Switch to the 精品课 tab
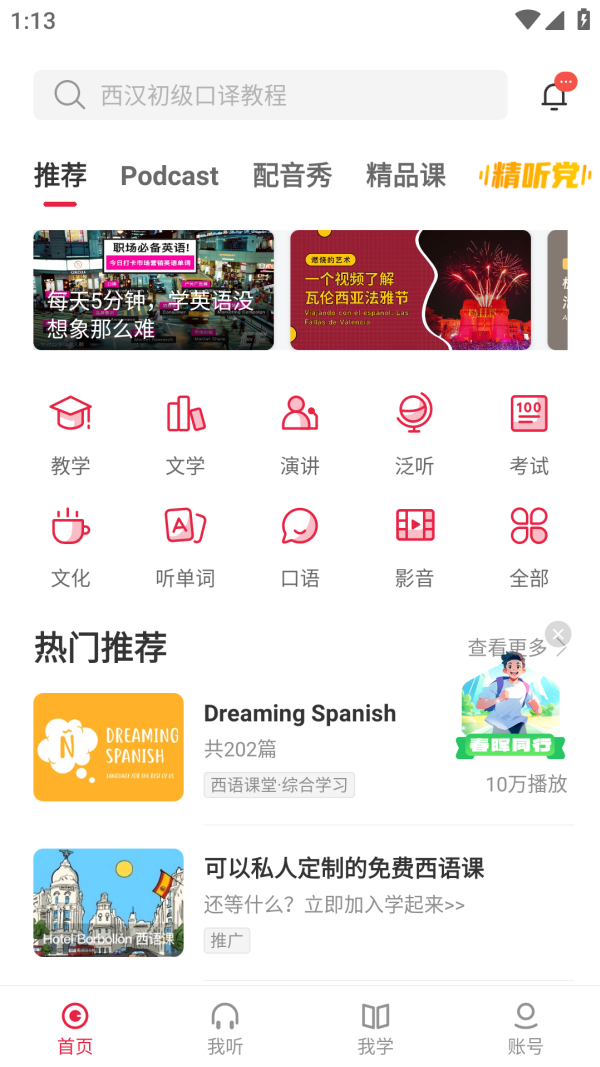The height and width of the screenshot is (1067, 600). point(405,176)
